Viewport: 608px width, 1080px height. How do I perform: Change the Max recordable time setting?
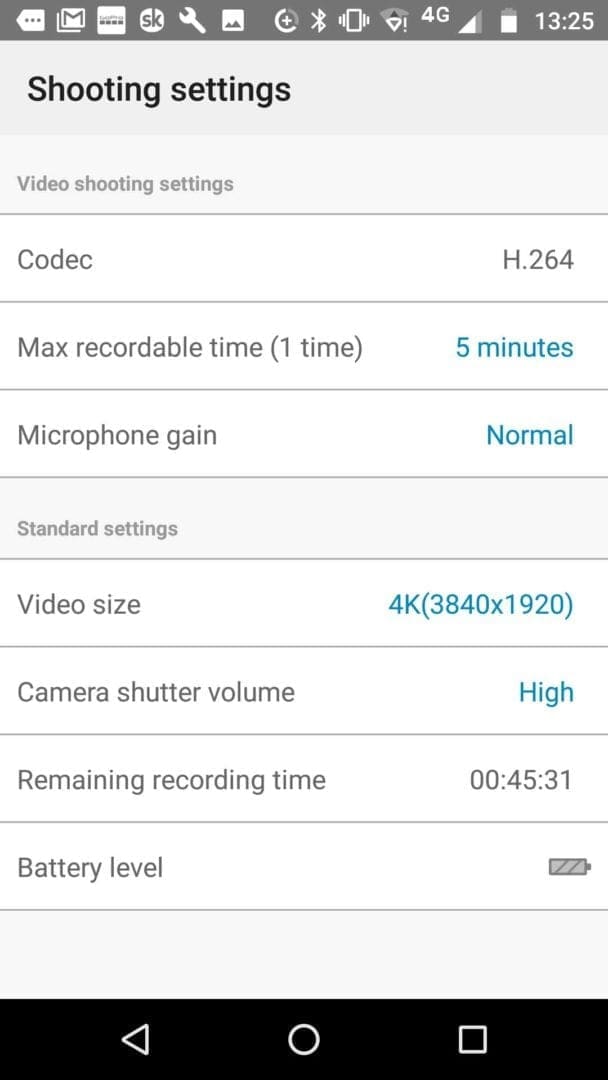pos(304,346)
